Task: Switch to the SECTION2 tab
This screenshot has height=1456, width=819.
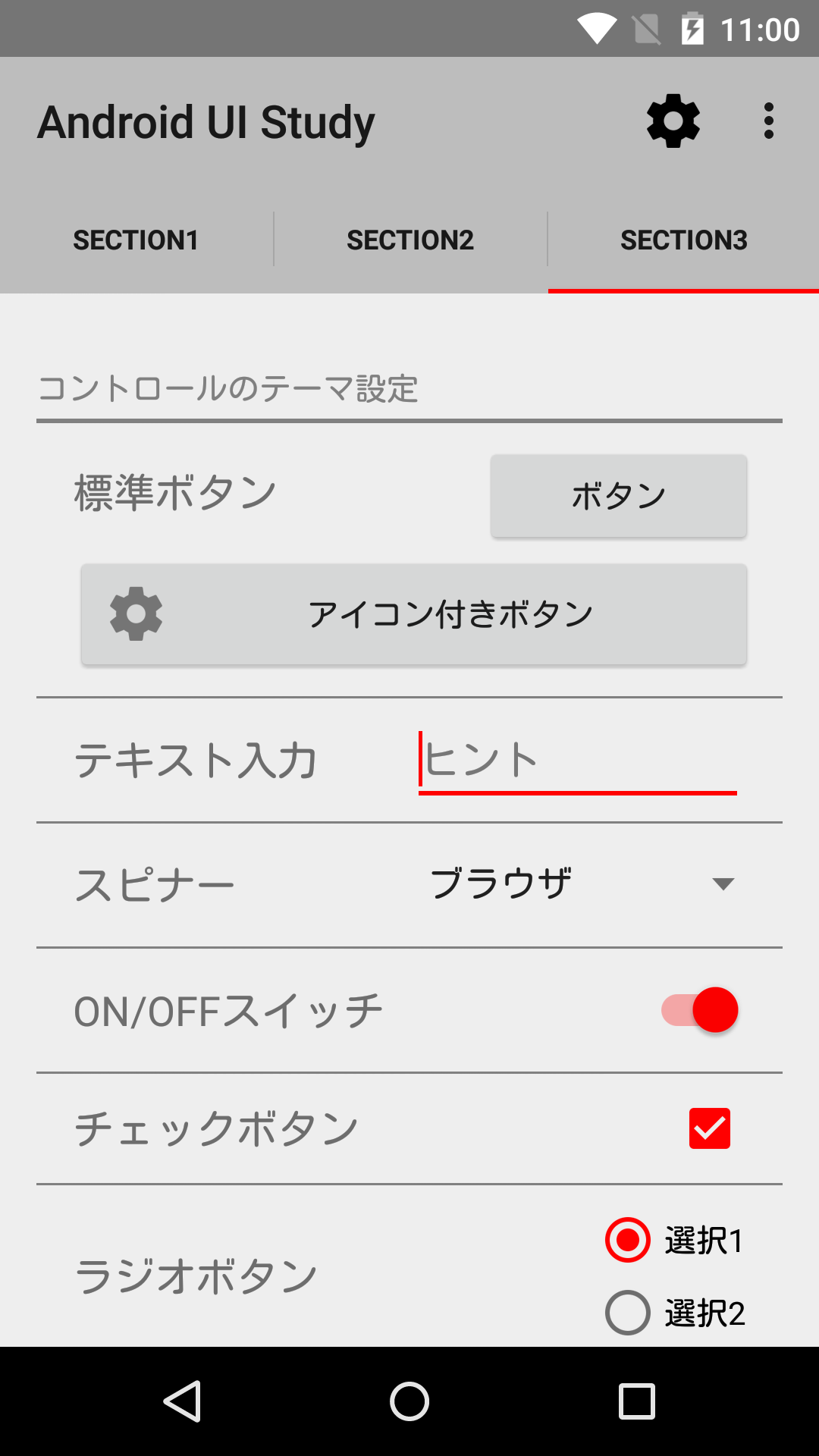Action: pyautogui.click(x=410, y=240)
